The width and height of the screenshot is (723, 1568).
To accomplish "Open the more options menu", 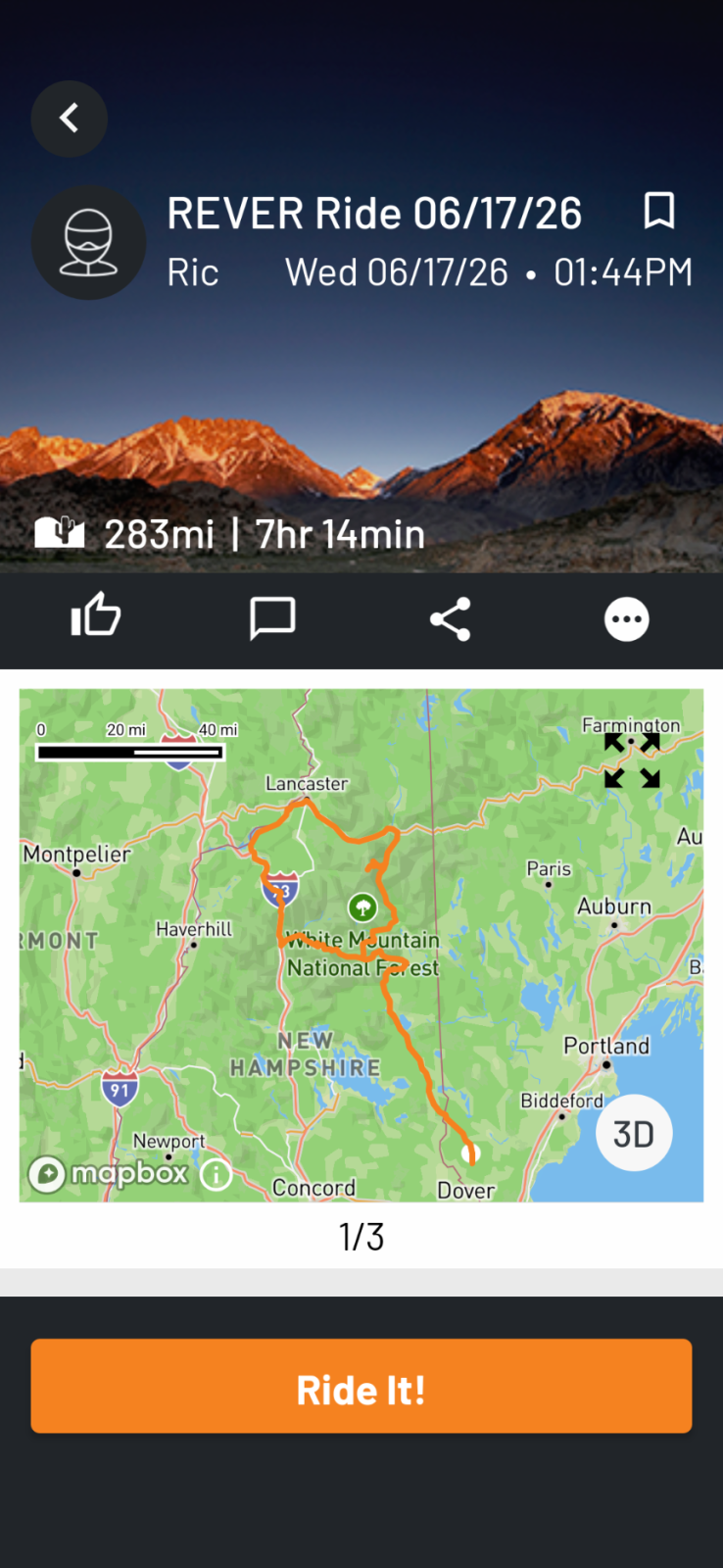I will [627, 619].
